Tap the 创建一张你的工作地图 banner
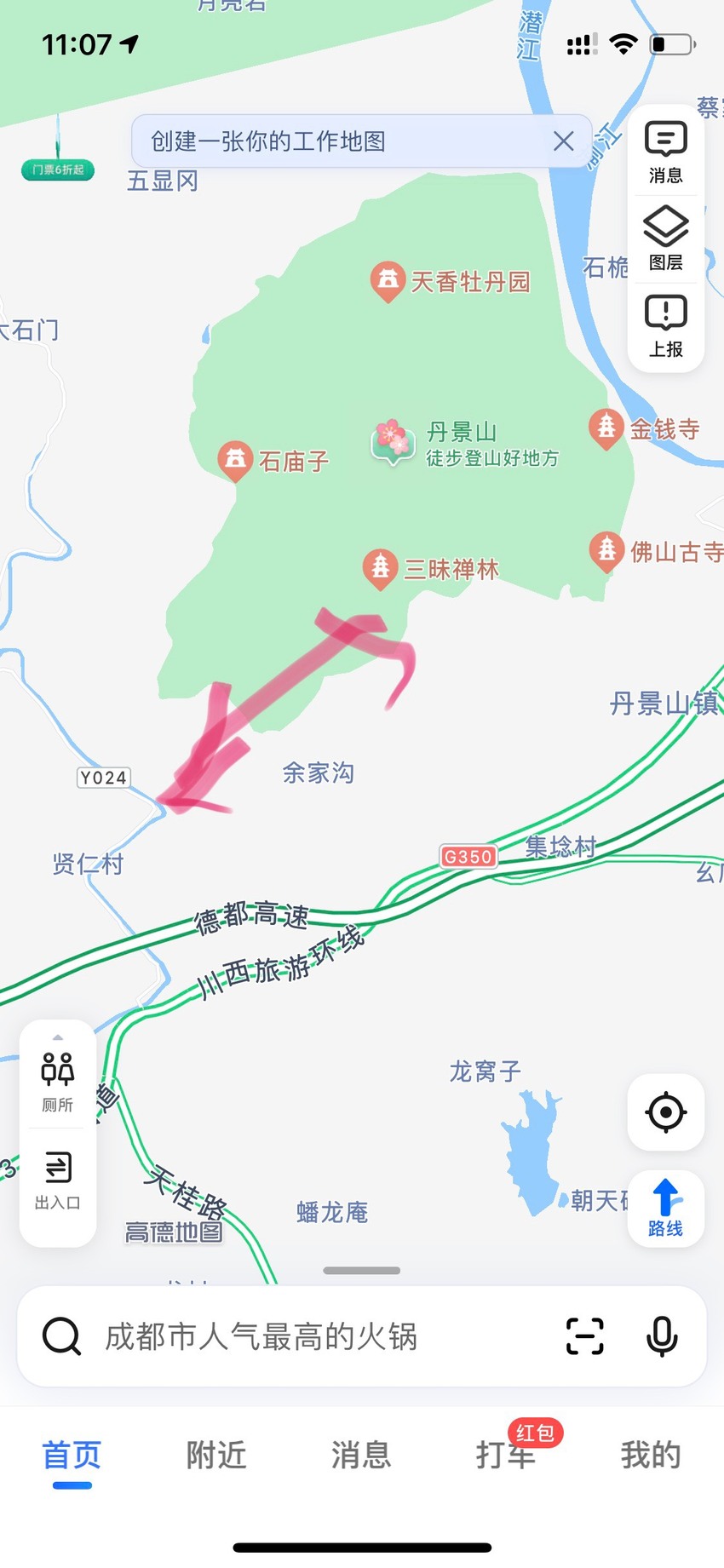The width and height of the screenshot is (724, 1568). 341,141
